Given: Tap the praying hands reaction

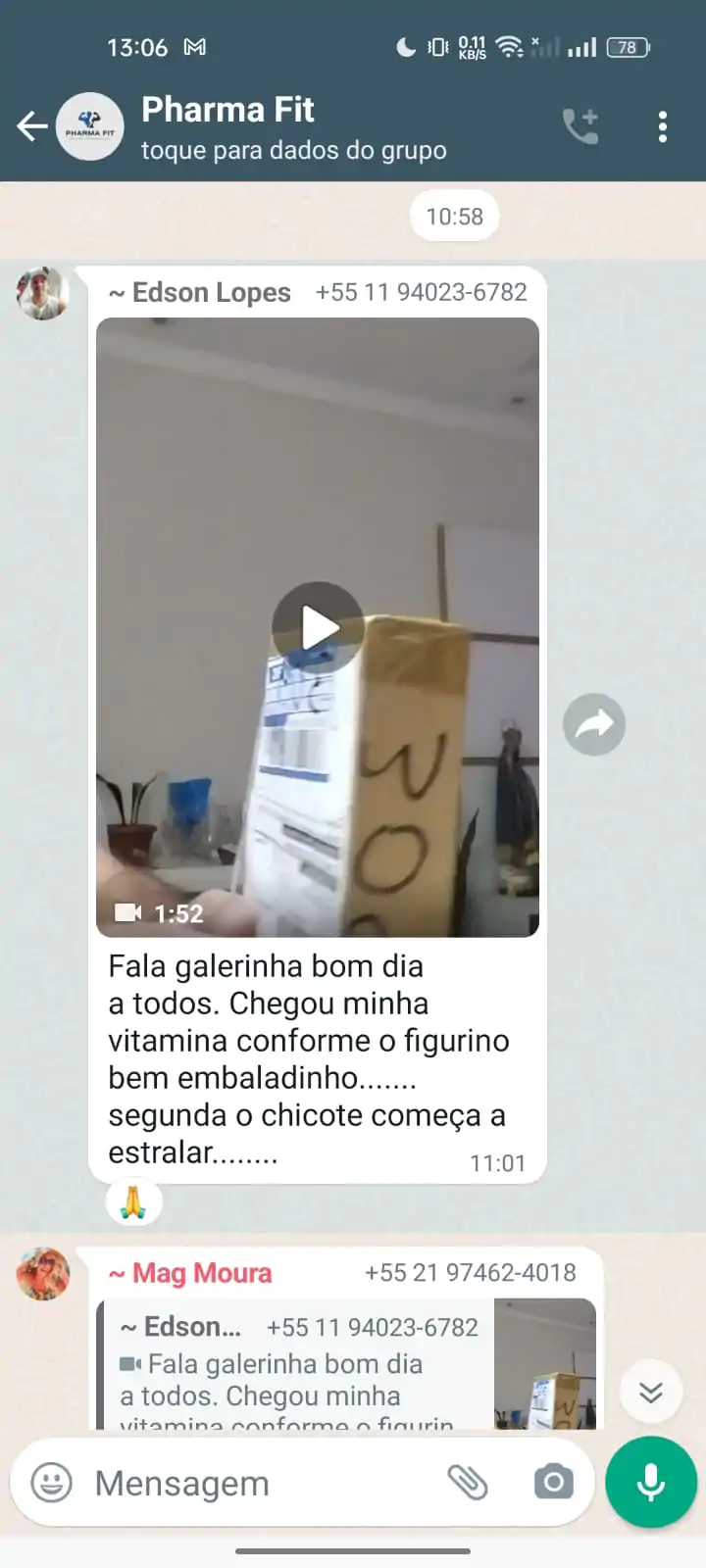Looking at the screenshot, I should point(133,1201).
